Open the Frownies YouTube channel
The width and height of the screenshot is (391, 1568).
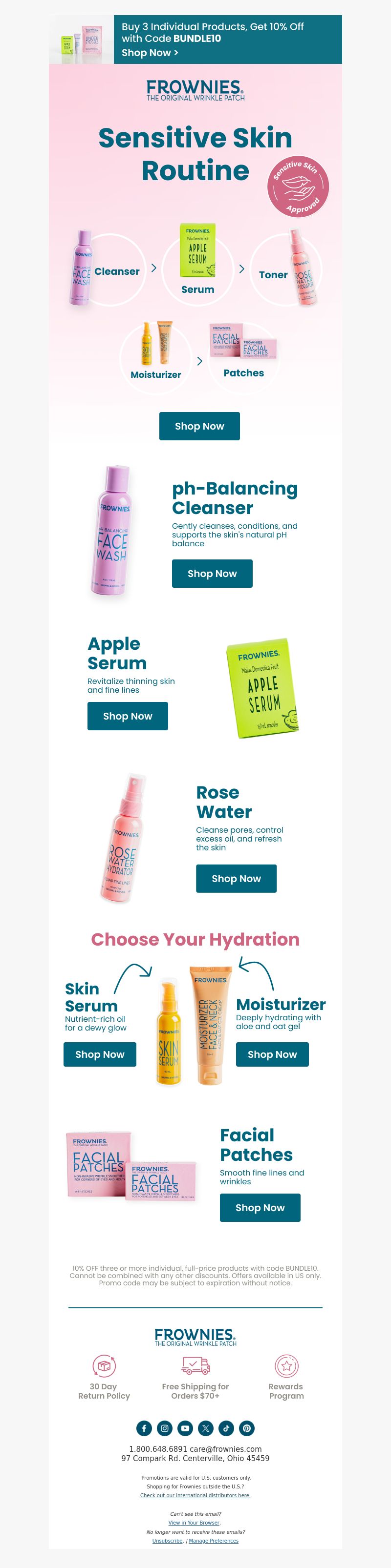(x=185, y=1428)
